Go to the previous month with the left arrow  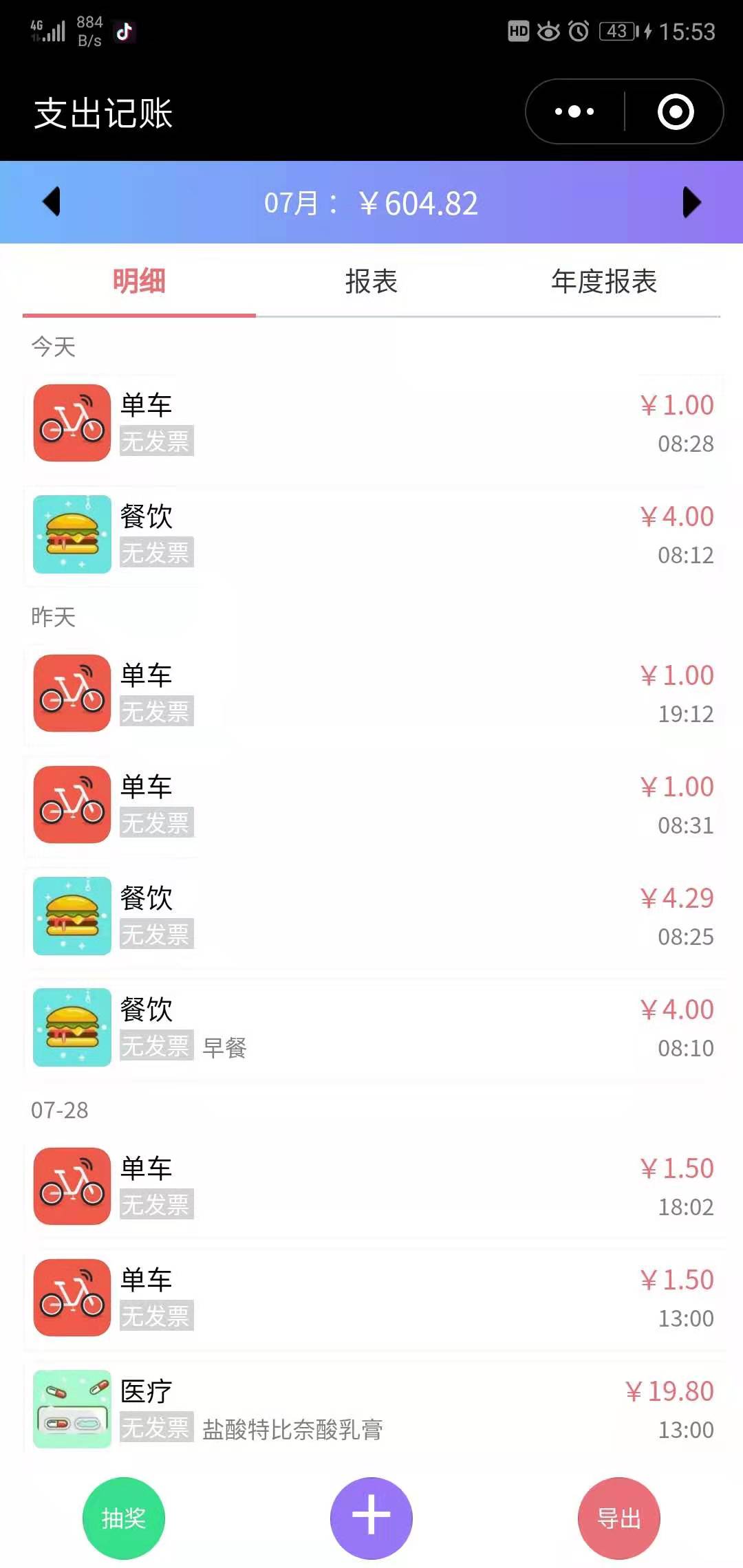click(x=52, y=202)
